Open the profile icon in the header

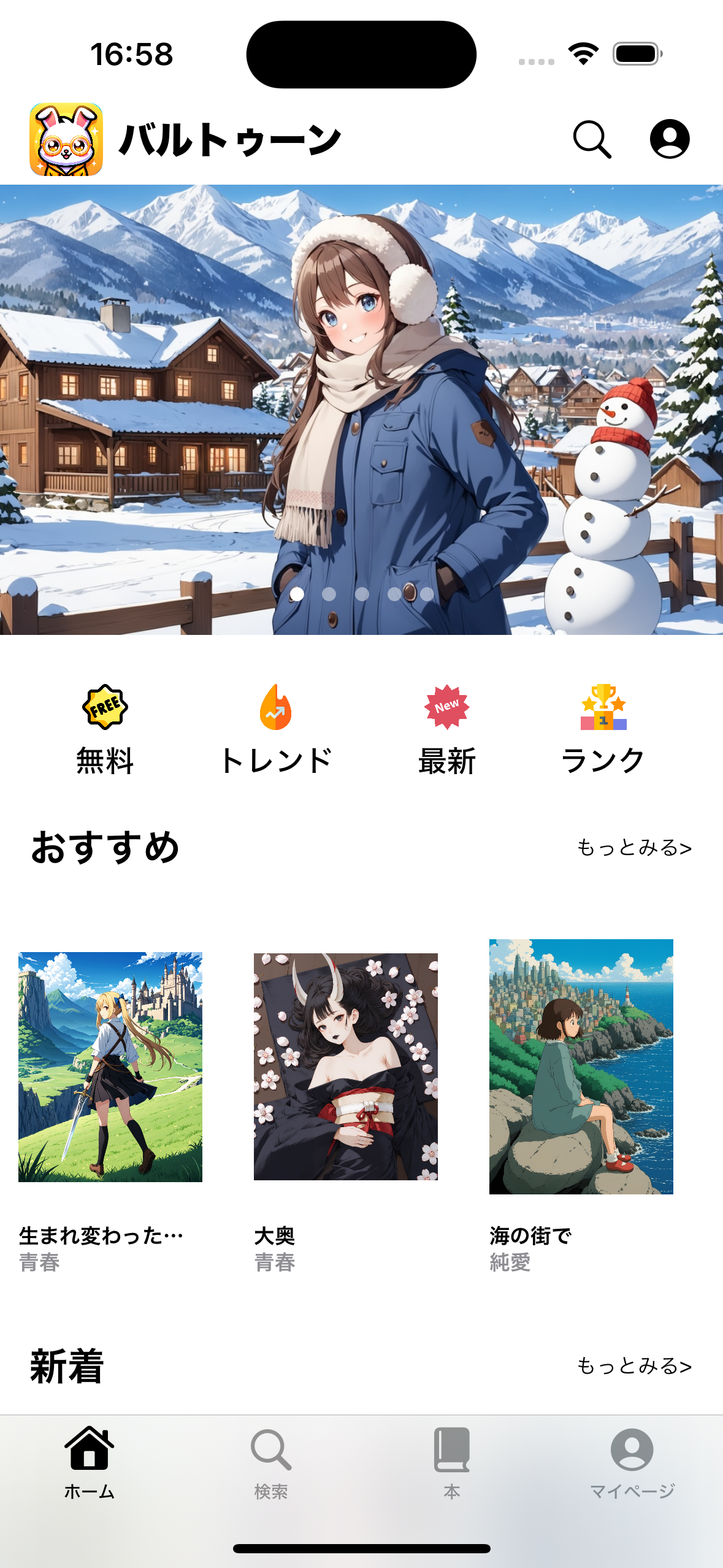click(669, 139)
